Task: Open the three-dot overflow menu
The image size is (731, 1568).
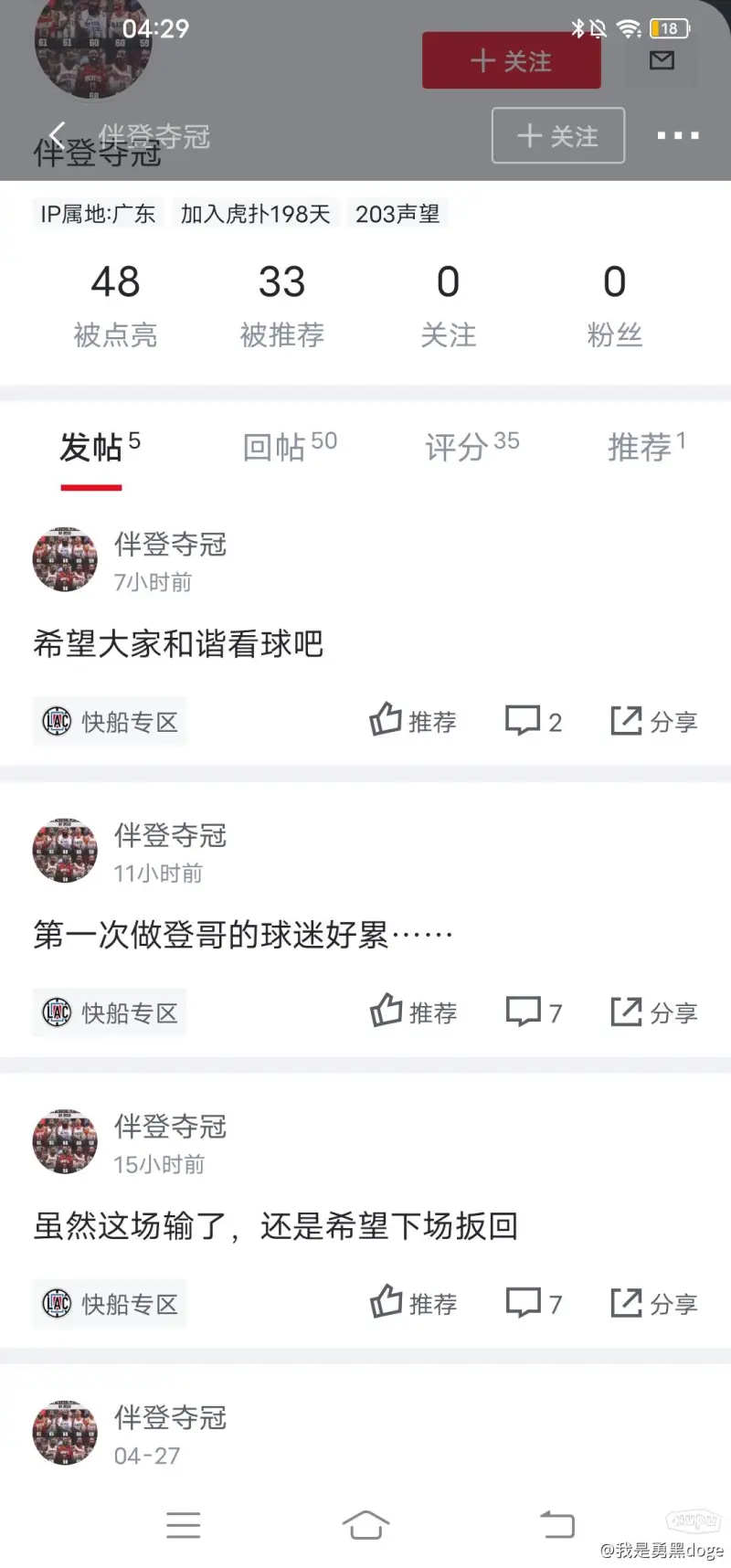Action: [x=677, y=136]
